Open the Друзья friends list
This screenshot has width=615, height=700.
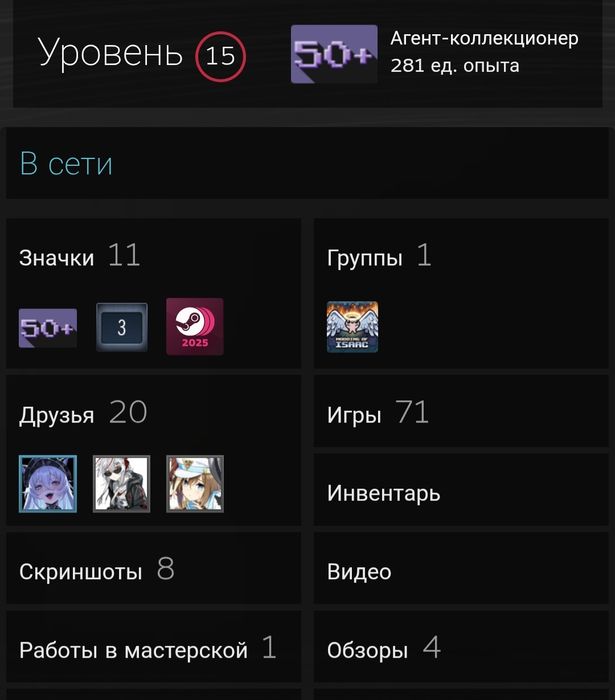(57, 414)
